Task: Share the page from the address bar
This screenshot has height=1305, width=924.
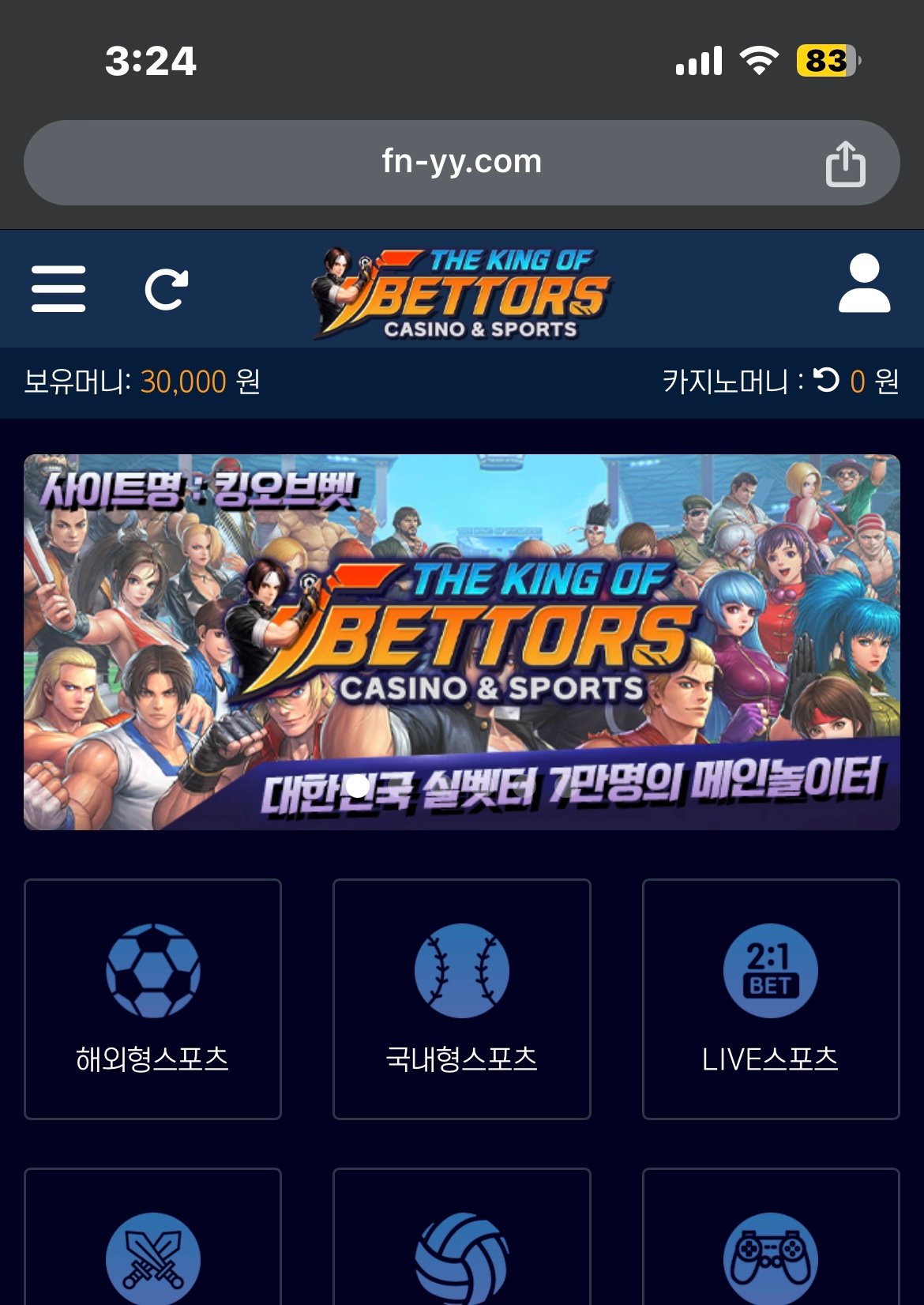Action: [845, 164]
